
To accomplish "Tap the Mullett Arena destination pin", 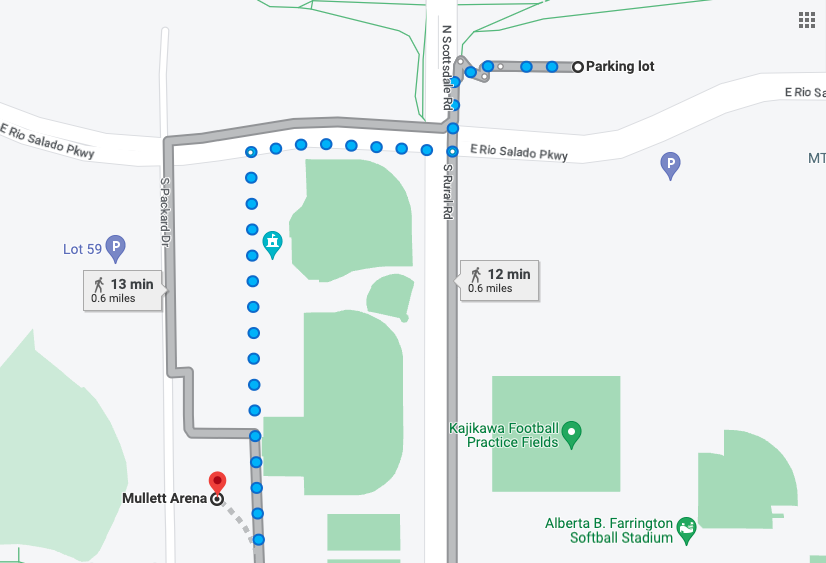I will (x=217, y=485).
